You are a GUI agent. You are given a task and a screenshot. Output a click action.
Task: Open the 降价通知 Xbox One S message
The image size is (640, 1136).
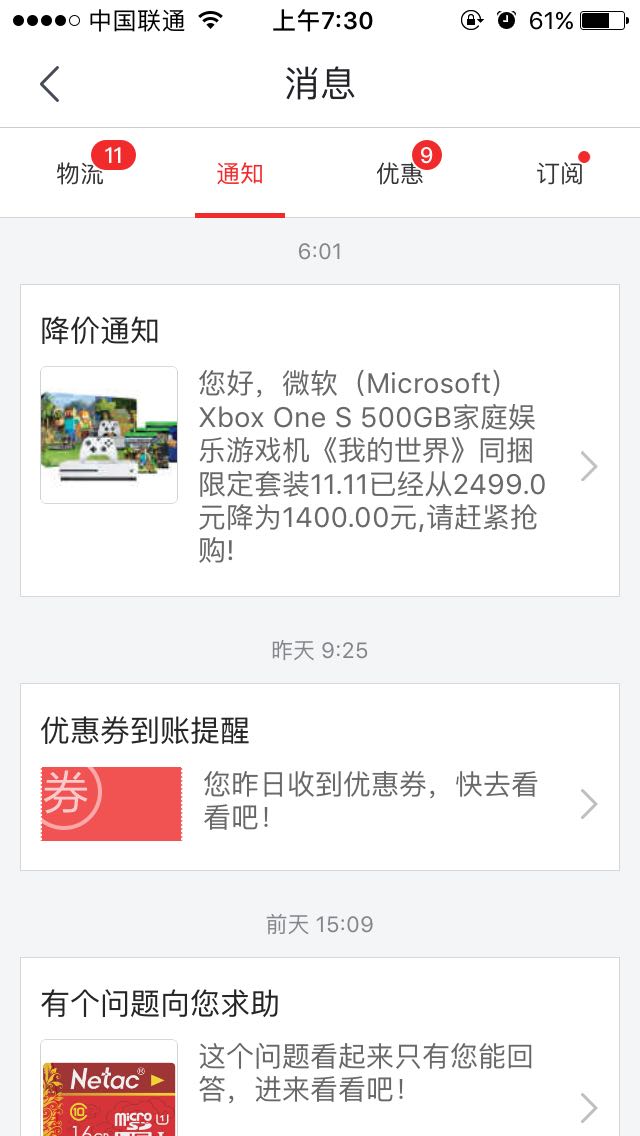320,440
